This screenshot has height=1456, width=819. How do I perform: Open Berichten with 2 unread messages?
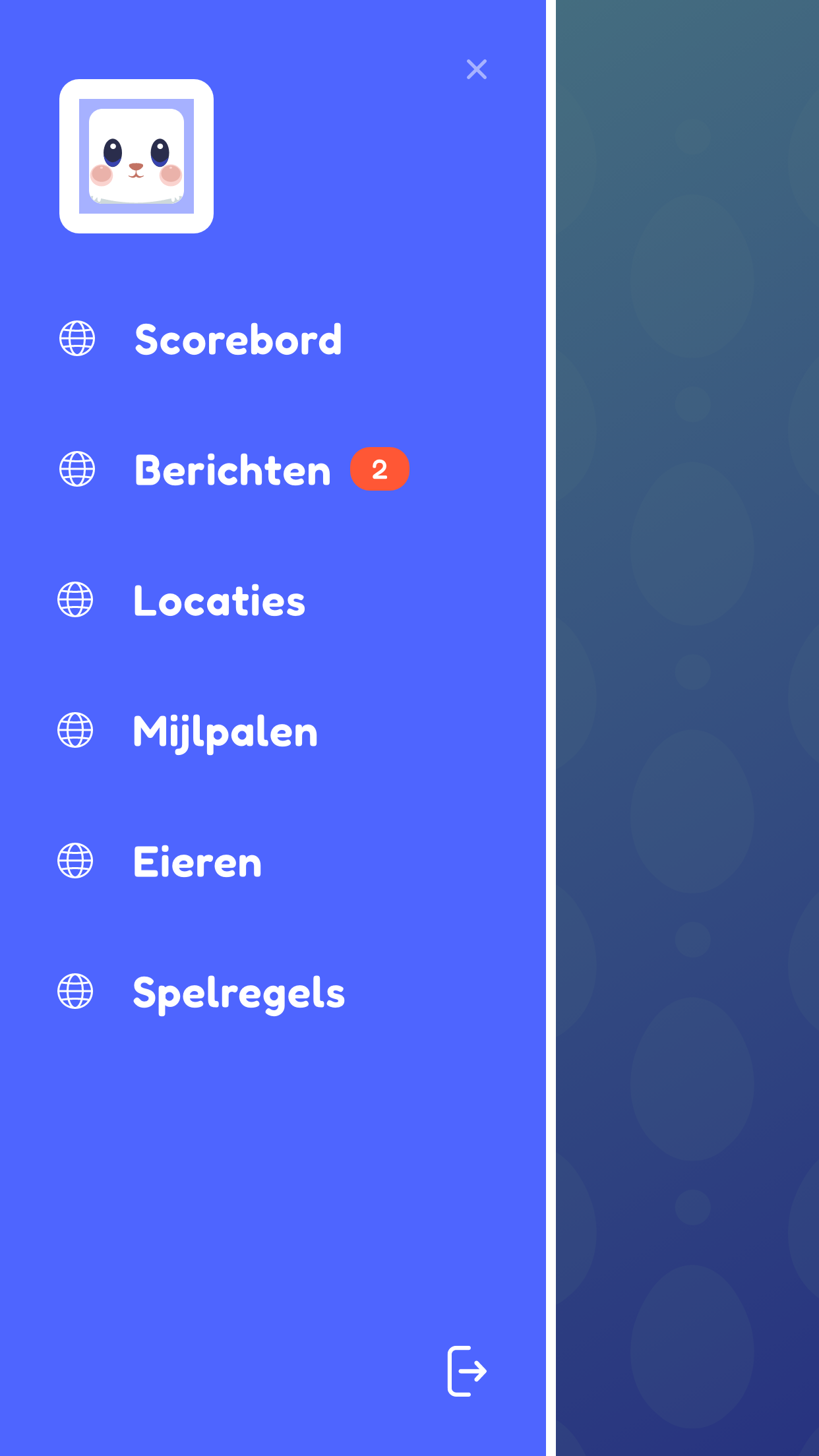point(233,470)
